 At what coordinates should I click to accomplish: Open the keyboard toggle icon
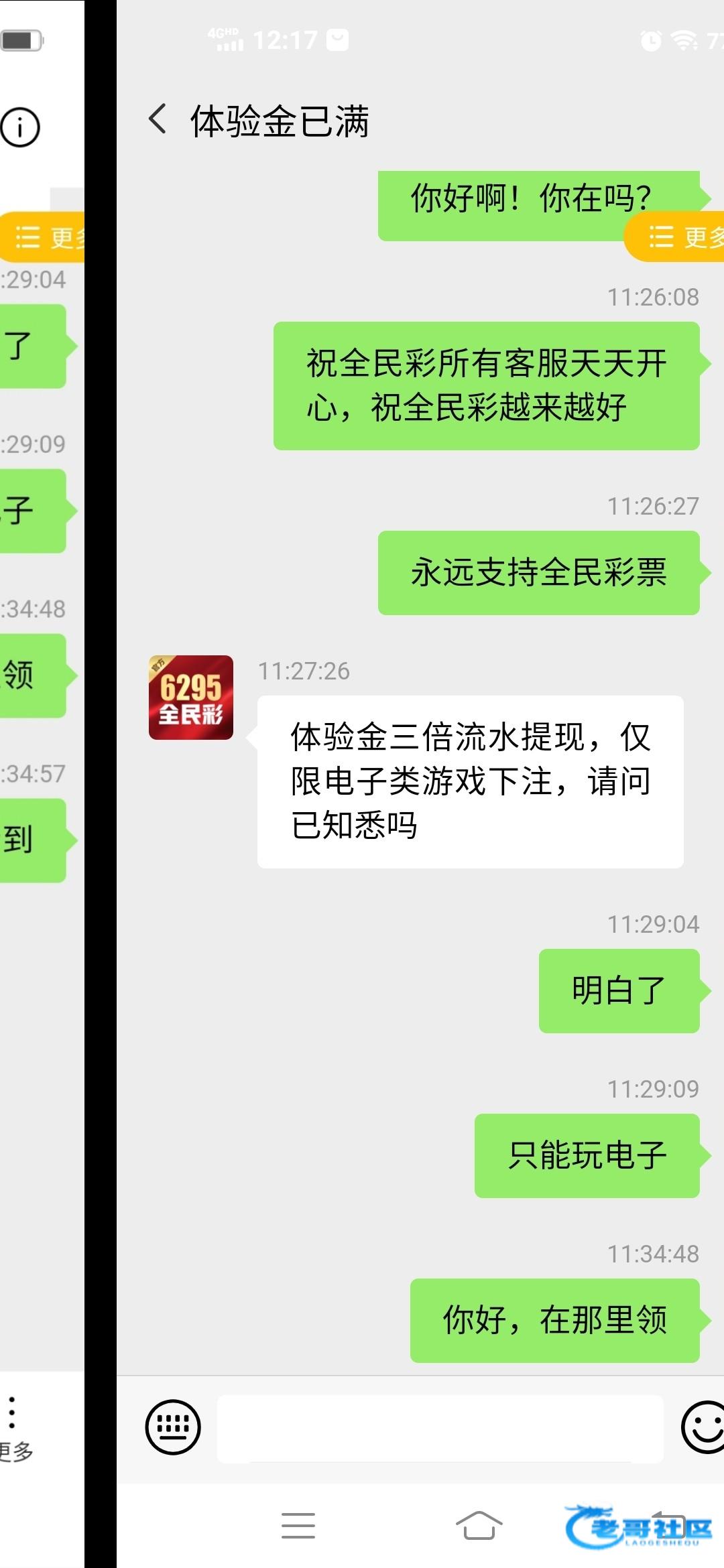[173, 1427]
